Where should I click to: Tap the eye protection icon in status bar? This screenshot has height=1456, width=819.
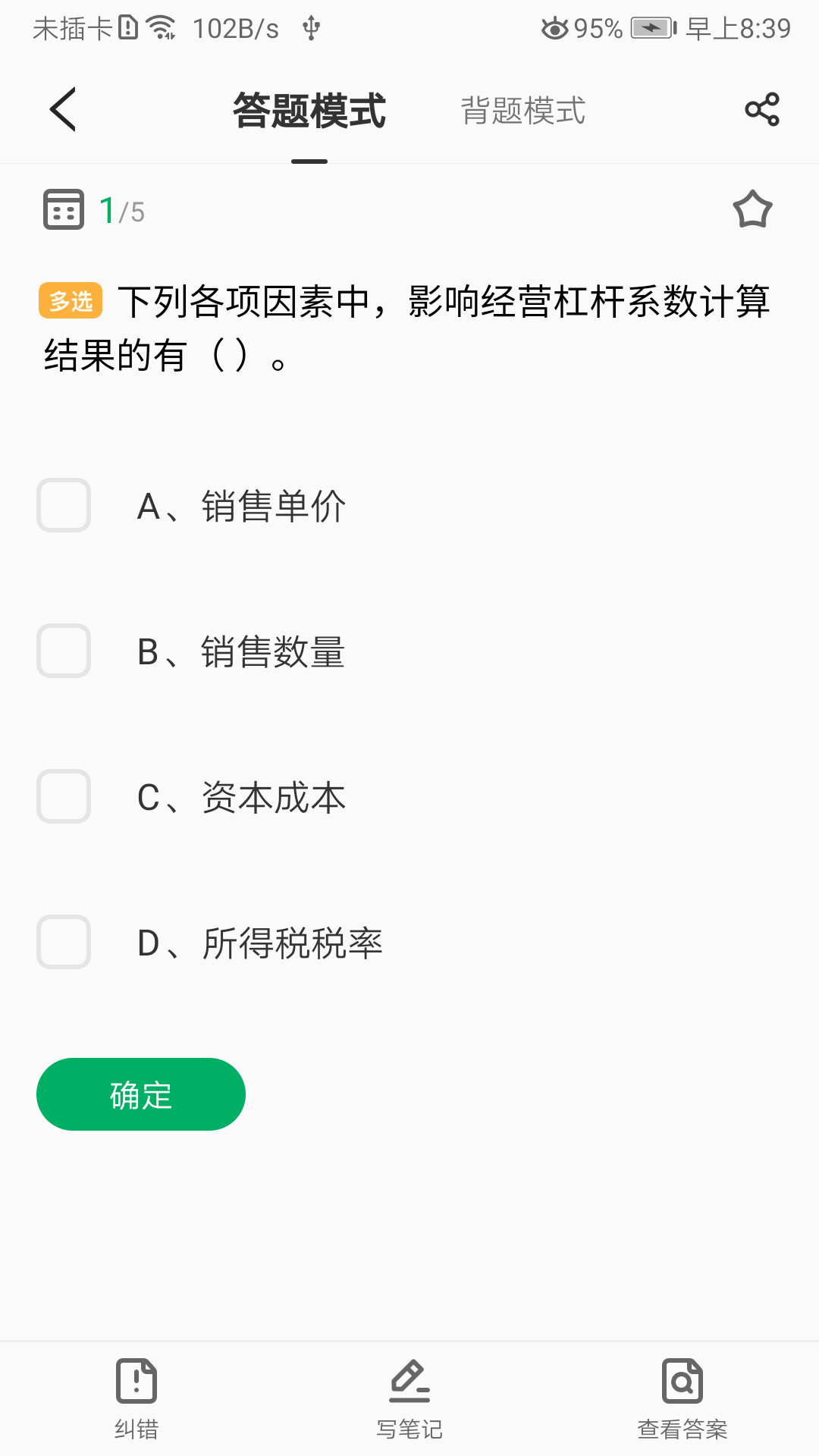(554, 27)
